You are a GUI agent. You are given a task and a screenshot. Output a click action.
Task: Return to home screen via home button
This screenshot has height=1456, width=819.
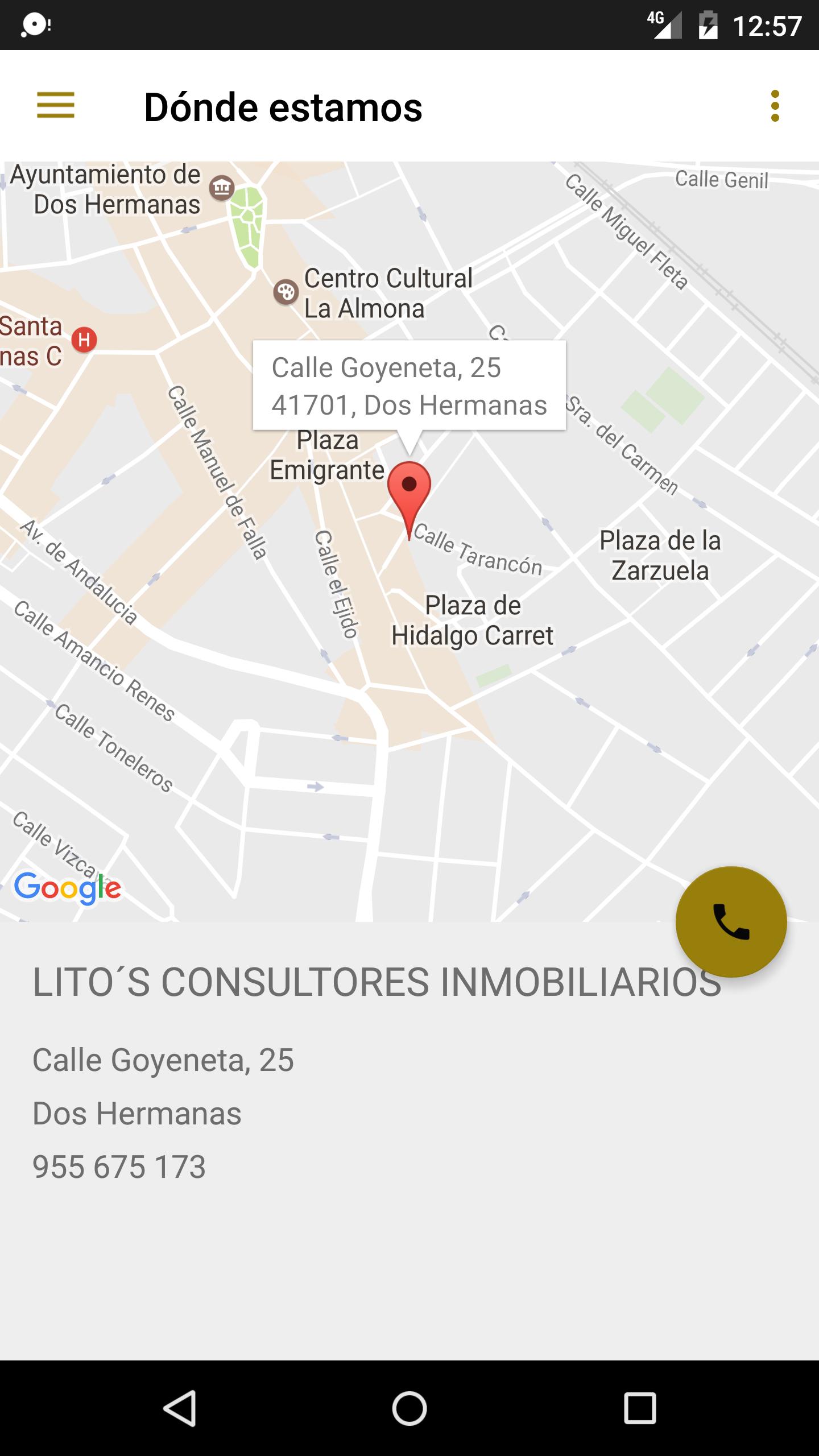pos(409,1408)
